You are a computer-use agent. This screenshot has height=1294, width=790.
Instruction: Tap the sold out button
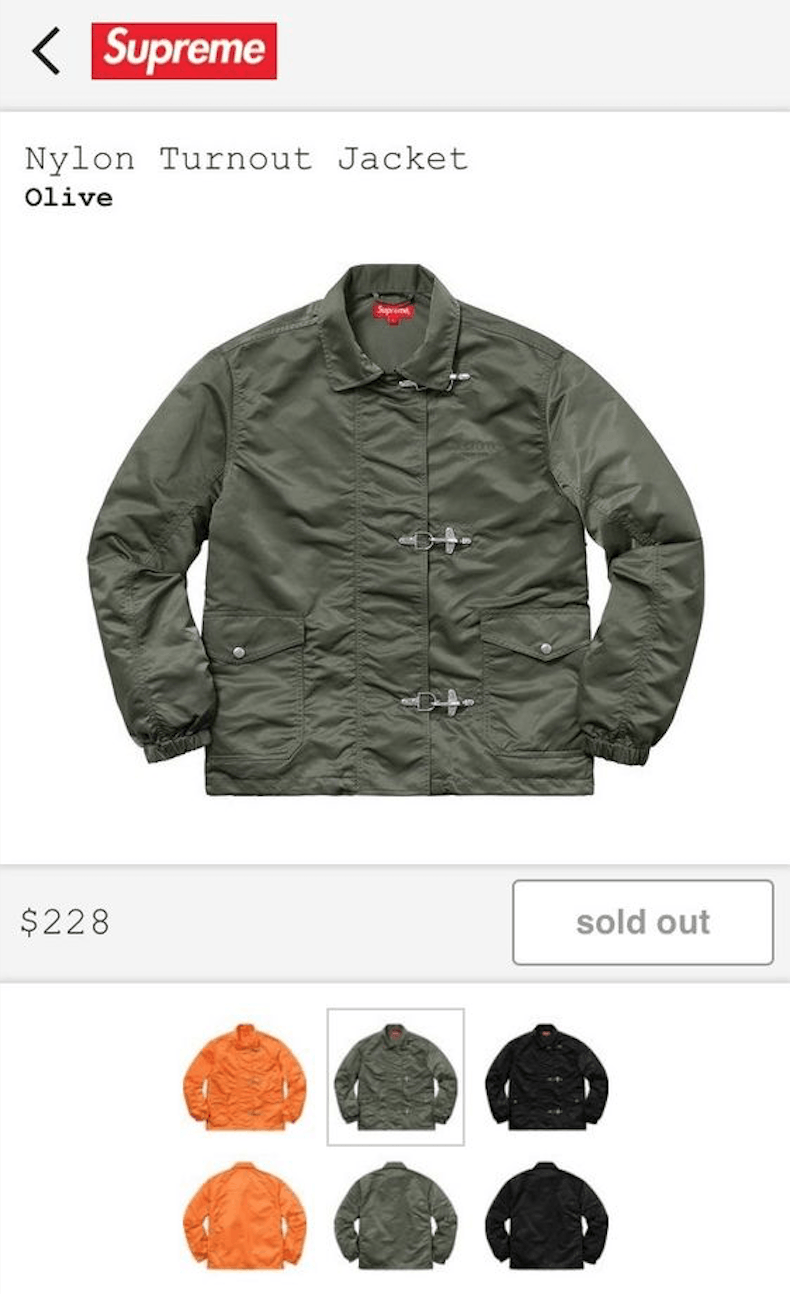pos(643,922)
